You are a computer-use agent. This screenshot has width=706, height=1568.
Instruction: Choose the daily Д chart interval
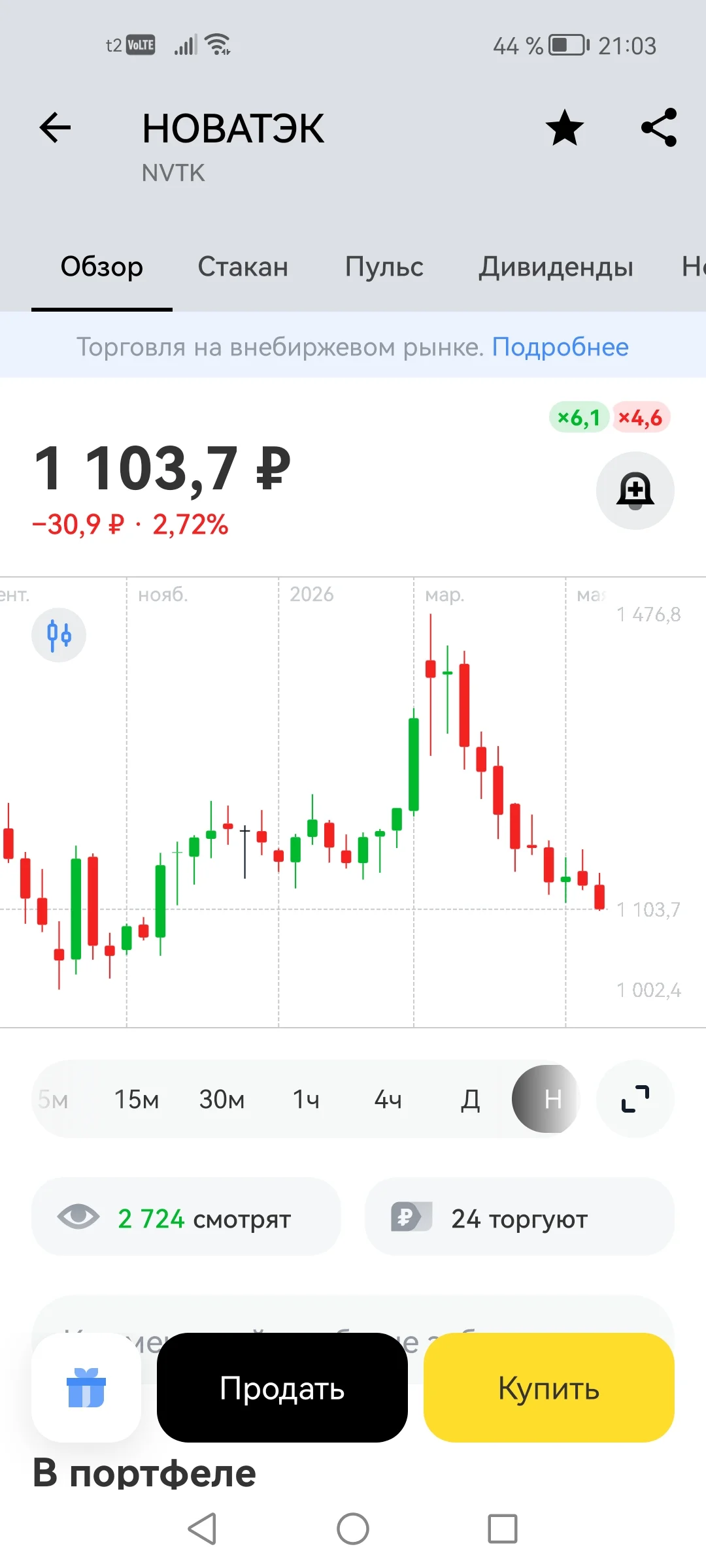[x=471, y=1100]
